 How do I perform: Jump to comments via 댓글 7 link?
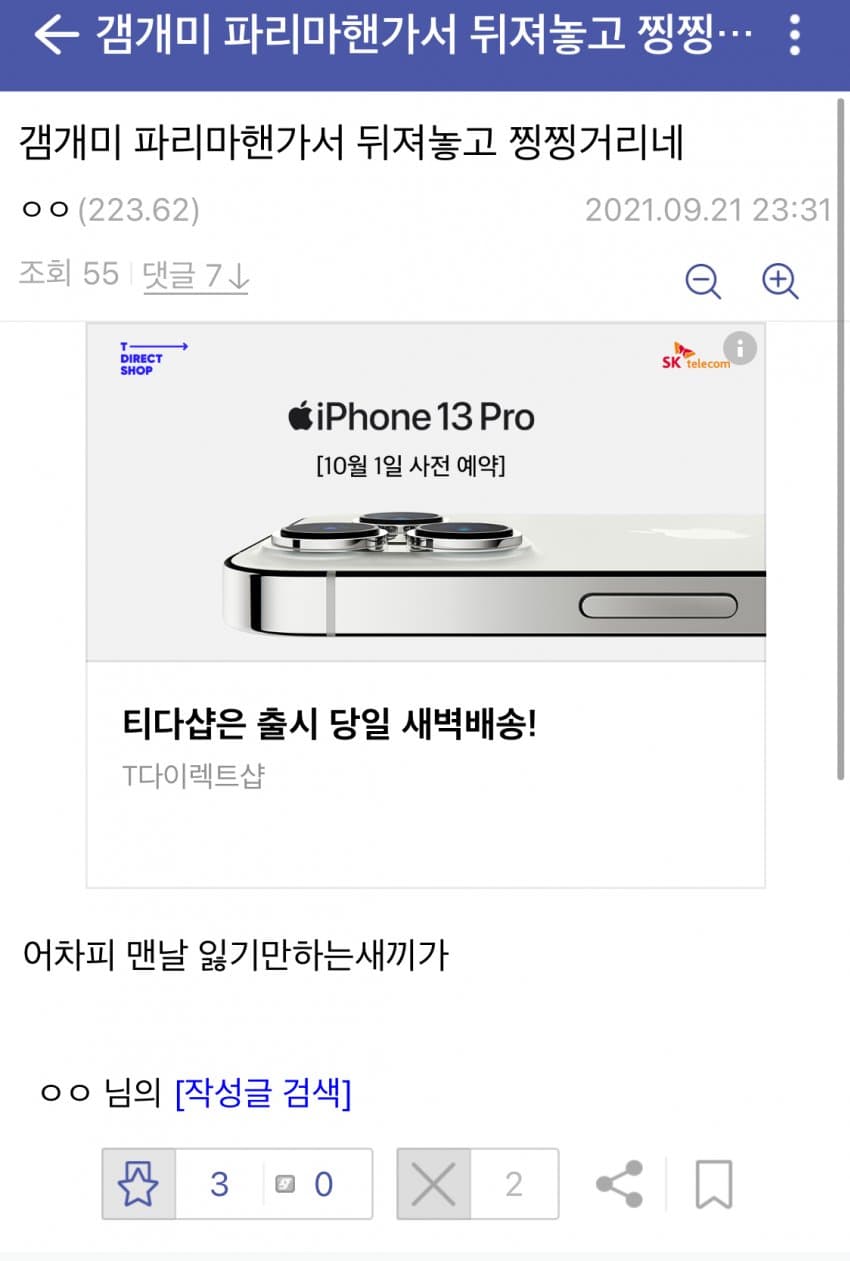(195, 274)
